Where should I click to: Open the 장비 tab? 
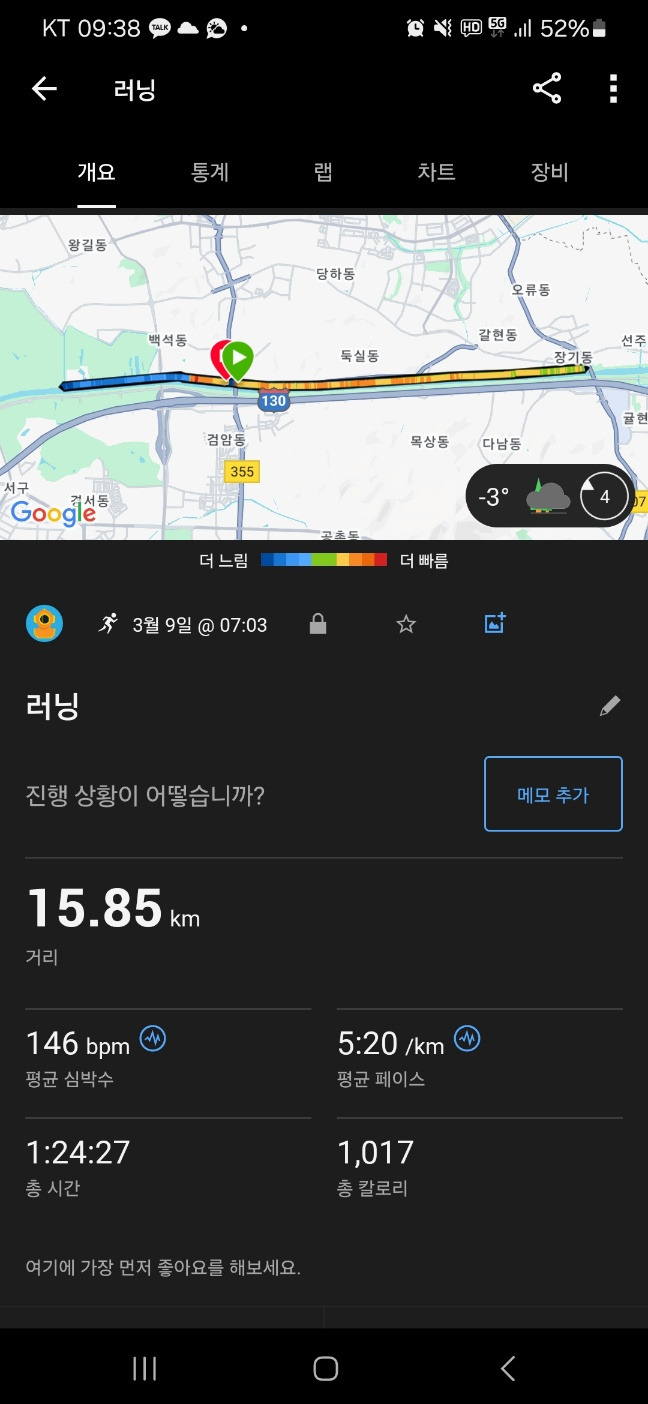click(x=549, y=172)
